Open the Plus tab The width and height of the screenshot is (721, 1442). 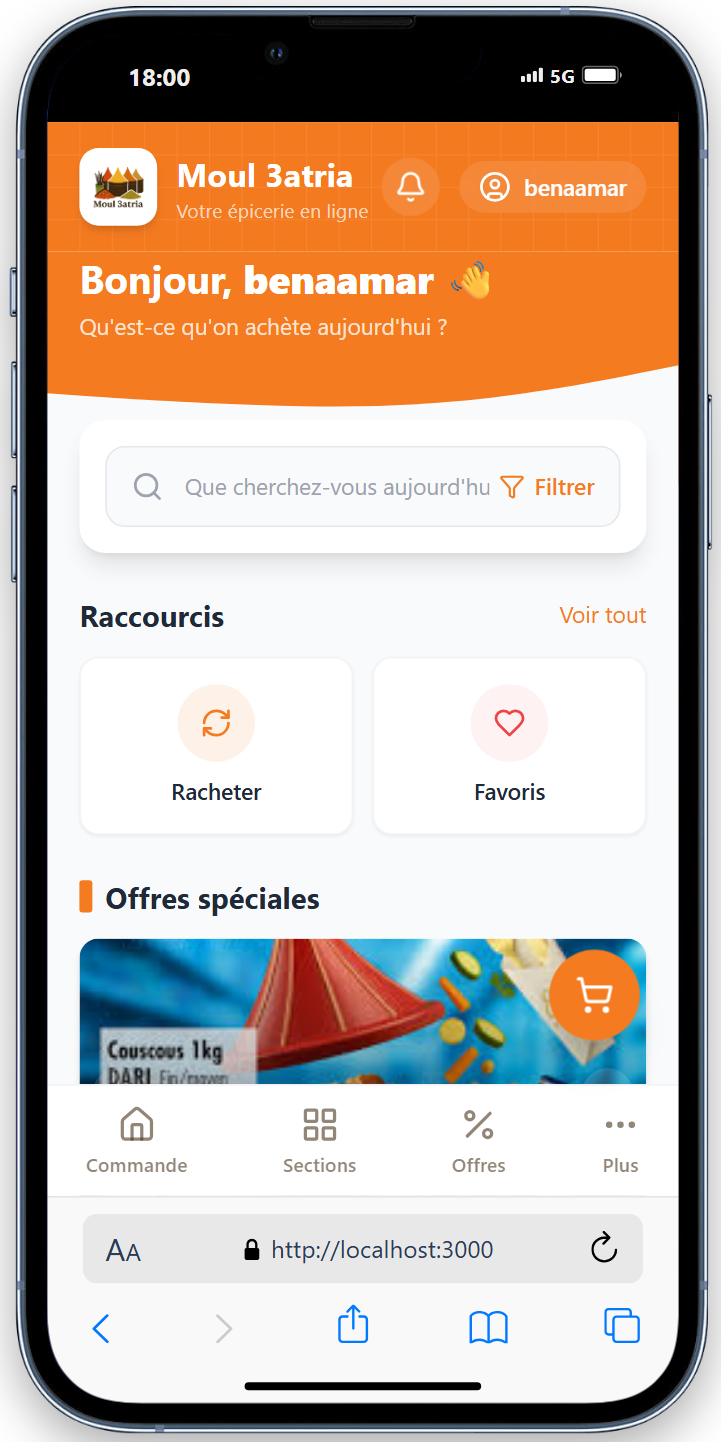point(620,1140)
